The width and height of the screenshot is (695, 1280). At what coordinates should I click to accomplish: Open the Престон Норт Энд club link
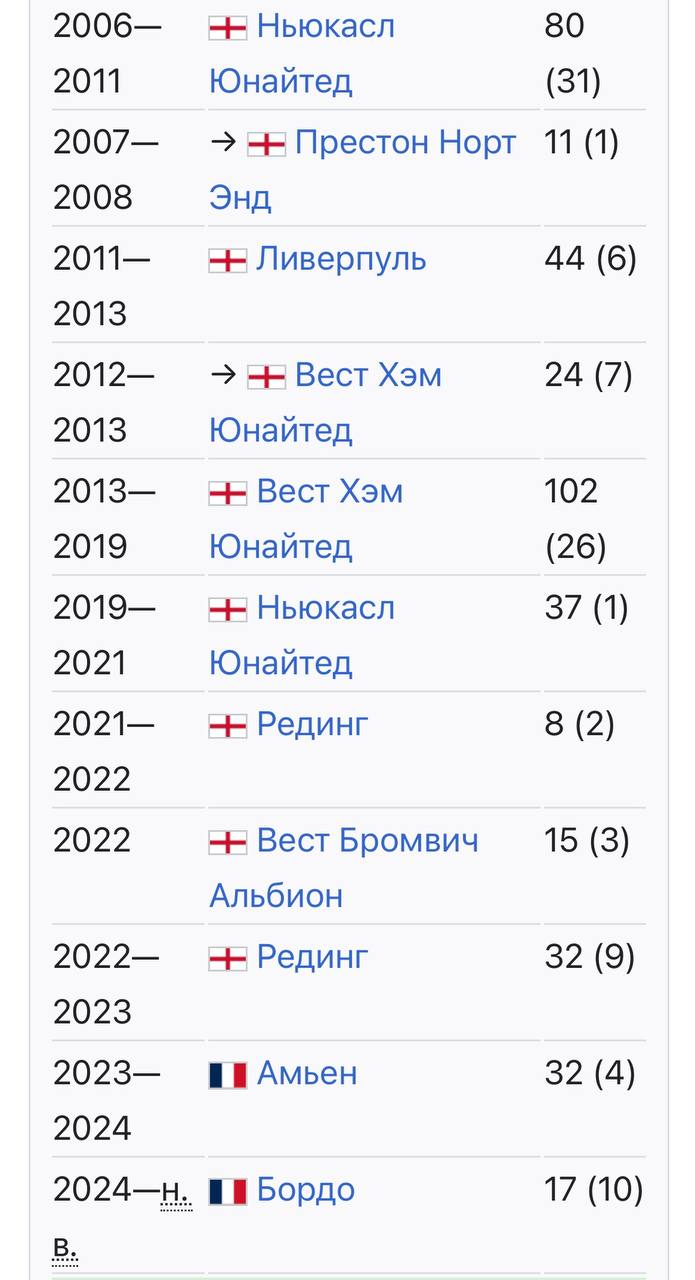(405, 143)
